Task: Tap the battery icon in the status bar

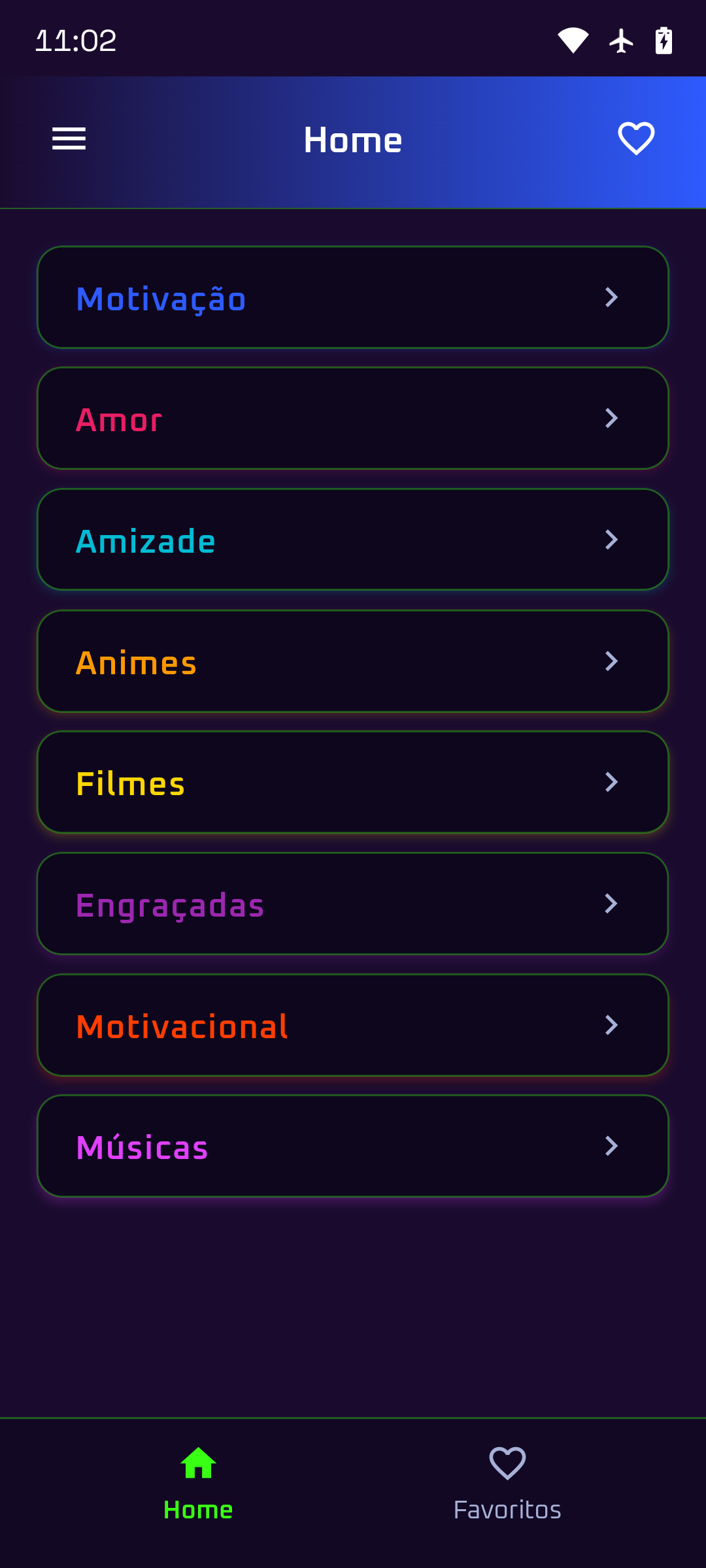Action: 663,41
